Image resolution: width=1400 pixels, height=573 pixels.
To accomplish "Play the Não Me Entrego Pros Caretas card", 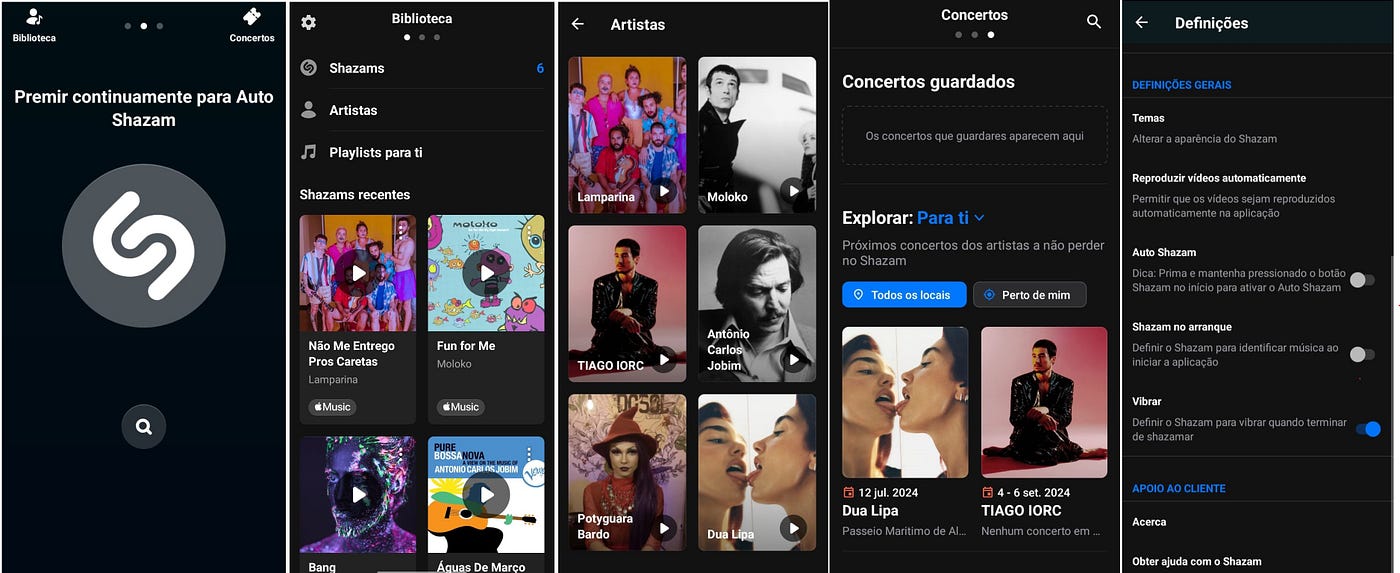I will (358, 273).
